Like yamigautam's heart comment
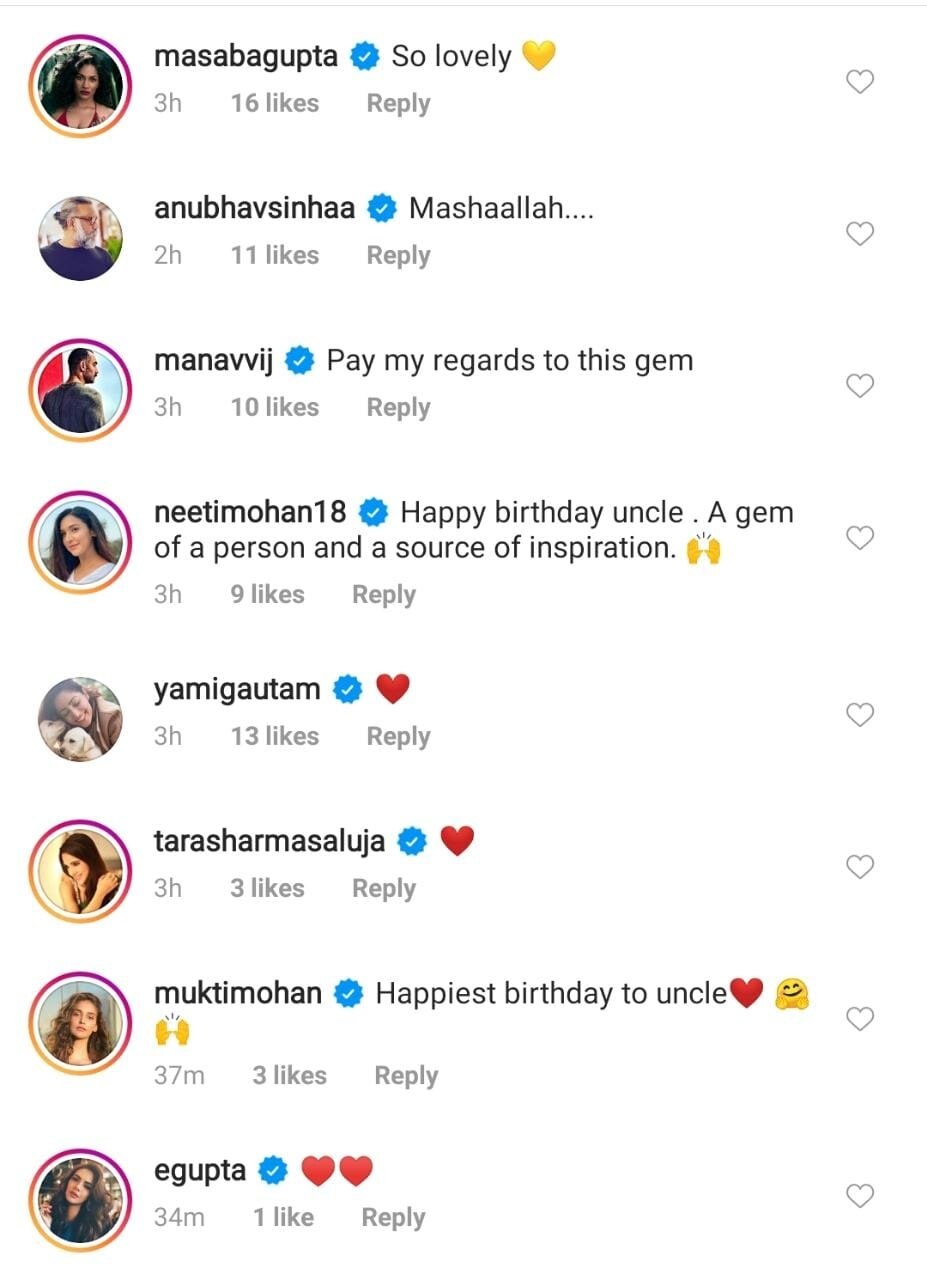Viewport: 927px width, 1280px height. coord(860,715)
